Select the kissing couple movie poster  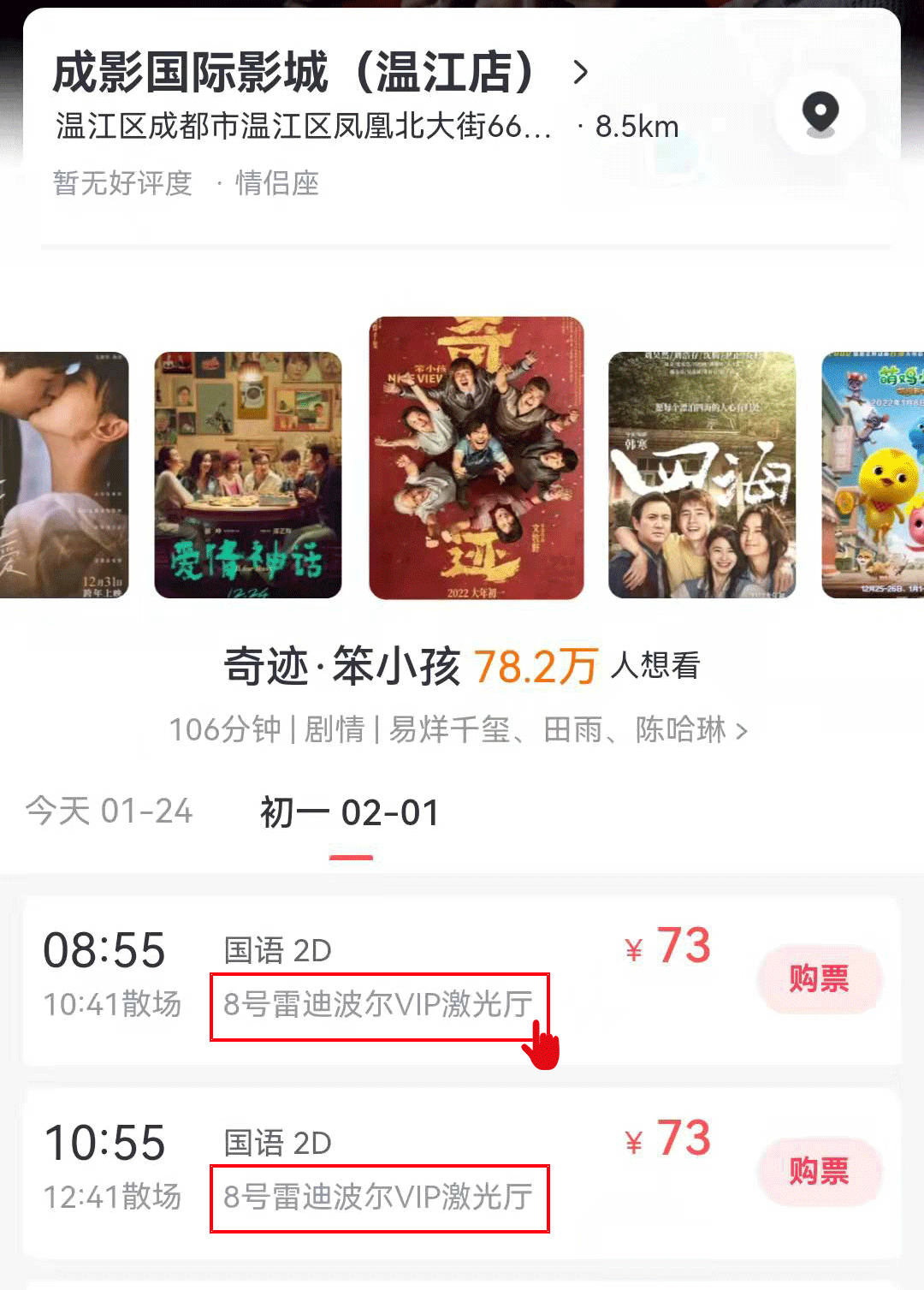click(x=64, y=475)
